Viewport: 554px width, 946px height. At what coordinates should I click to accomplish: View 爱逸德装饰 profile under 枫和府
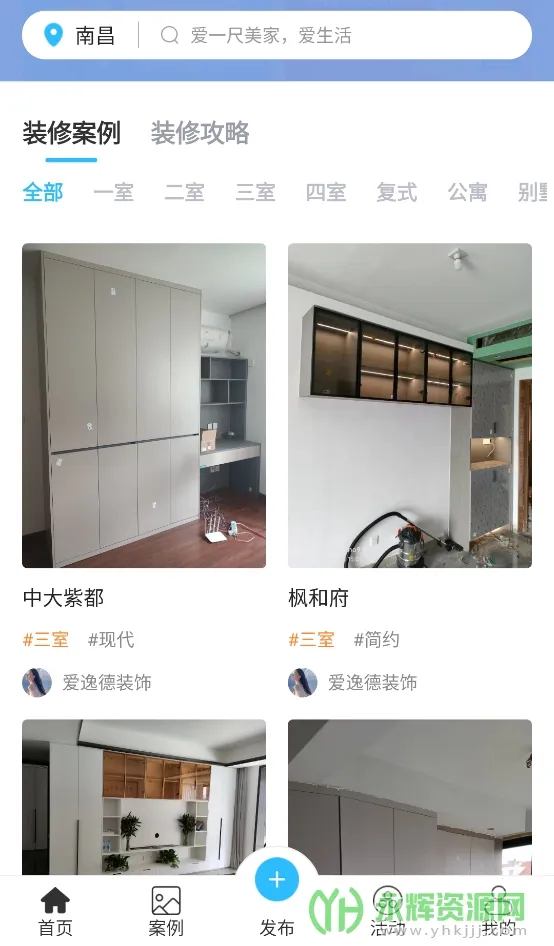click(x=352, y=683)
